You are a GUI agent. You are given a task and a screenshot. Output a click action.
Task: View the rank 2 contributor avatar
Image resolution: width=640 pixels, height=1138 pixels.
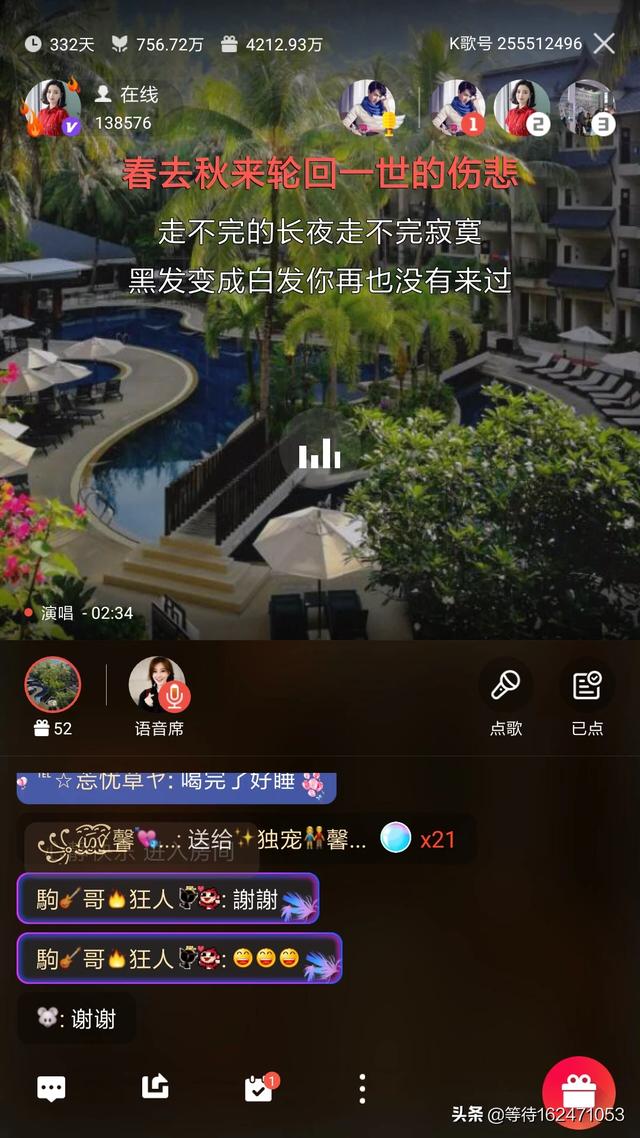[x=521, y=108]
